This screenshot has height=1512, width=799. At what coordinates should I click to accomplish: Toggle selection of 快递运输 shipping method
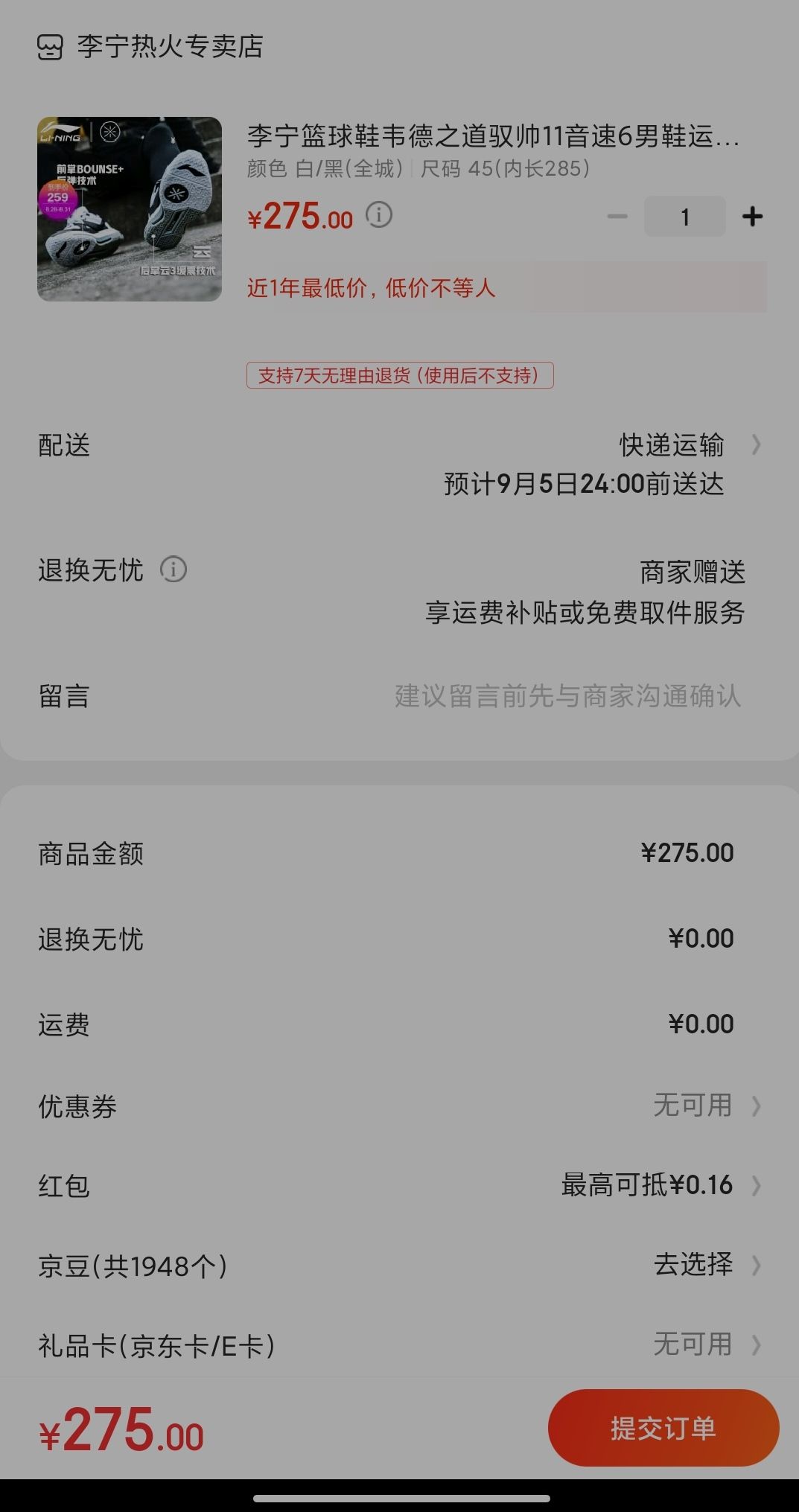tap(672, 446)
